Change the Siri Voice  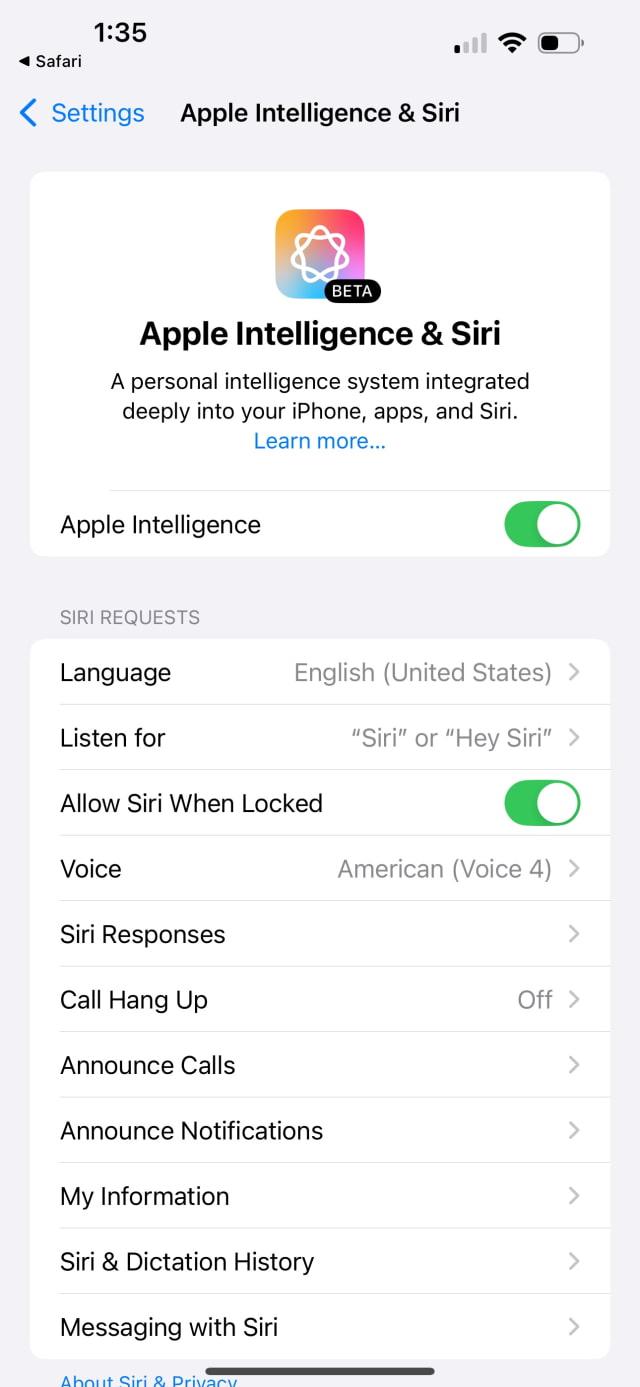click(320, 869)
